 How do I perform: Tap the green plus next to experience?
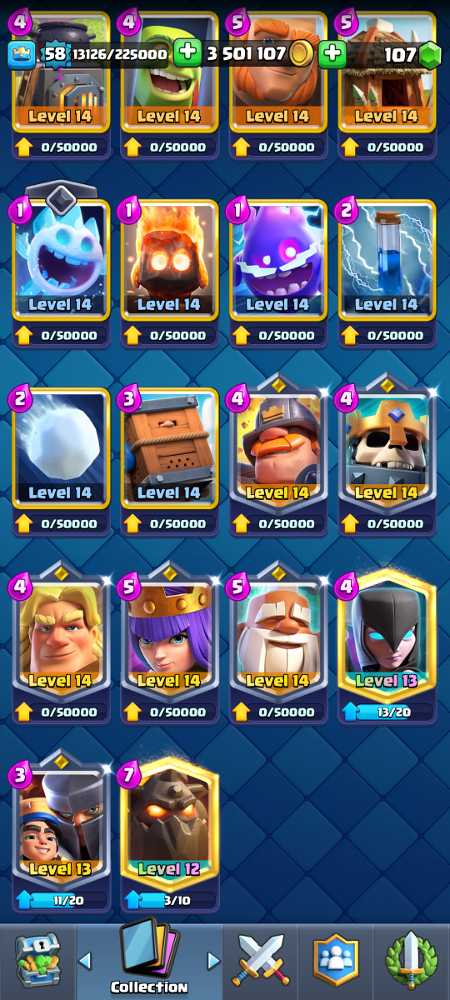(187, 54)
